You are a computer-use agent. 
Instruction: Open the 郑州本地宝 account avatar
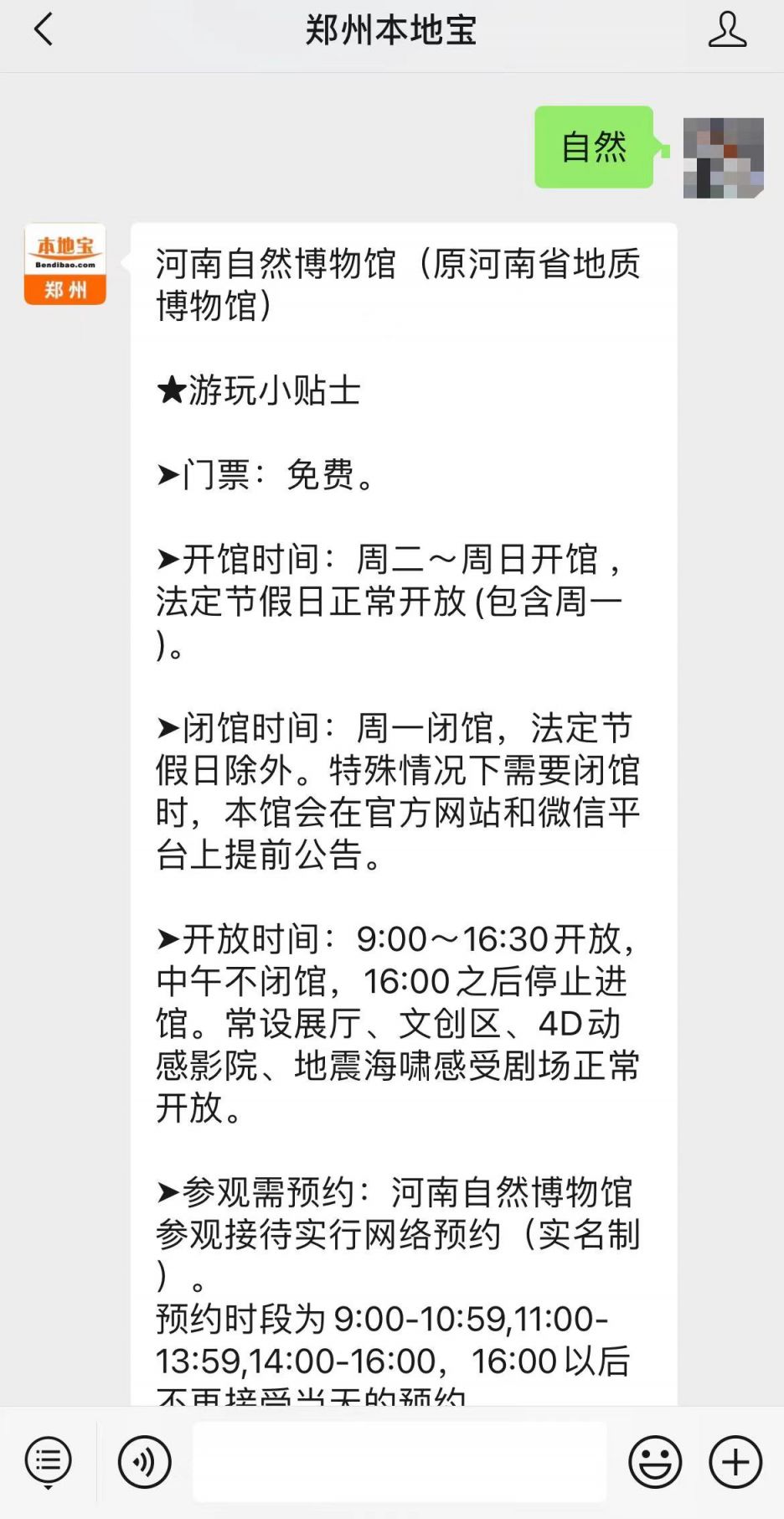[65, 264]
